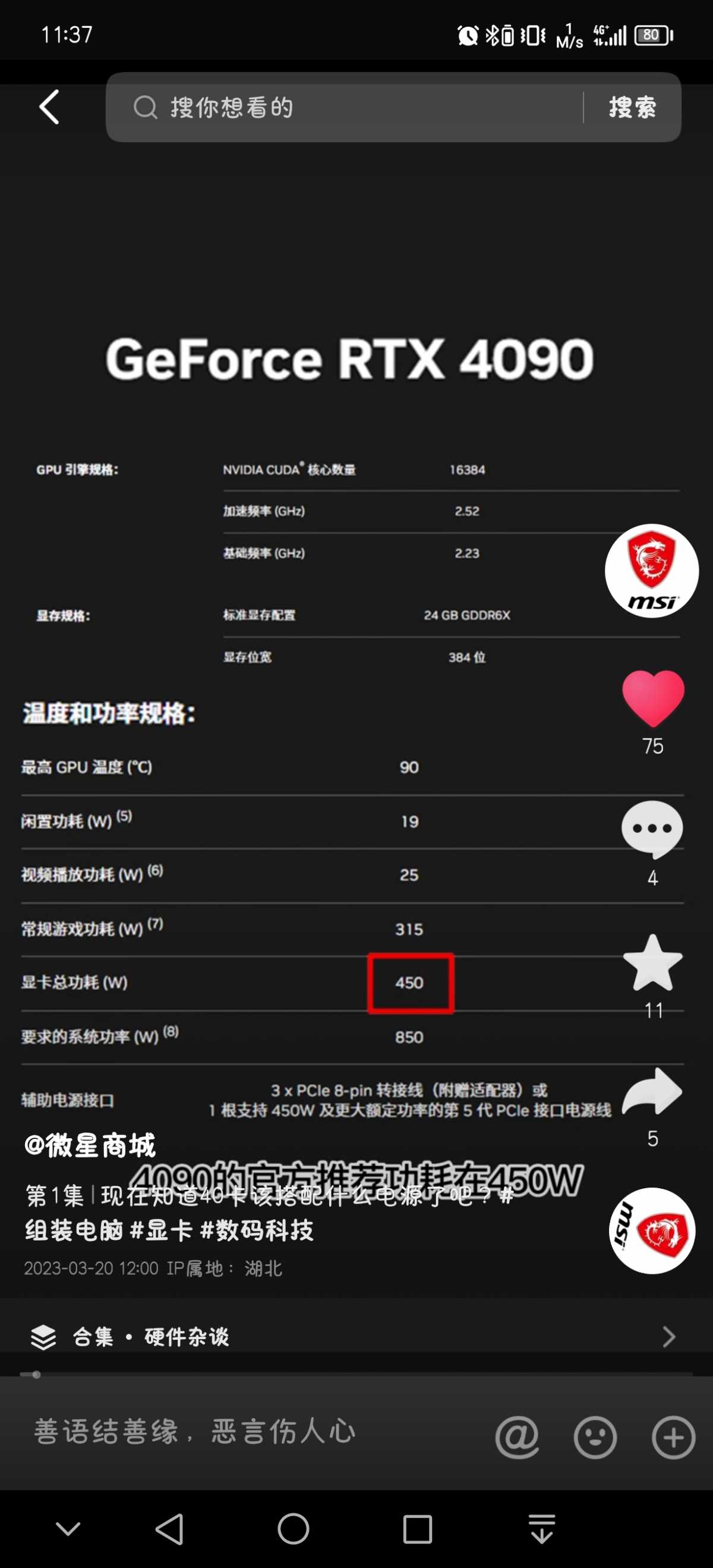Open @微星商城 profile name
Screen dimensions: 713x1568
point(90,1145)
